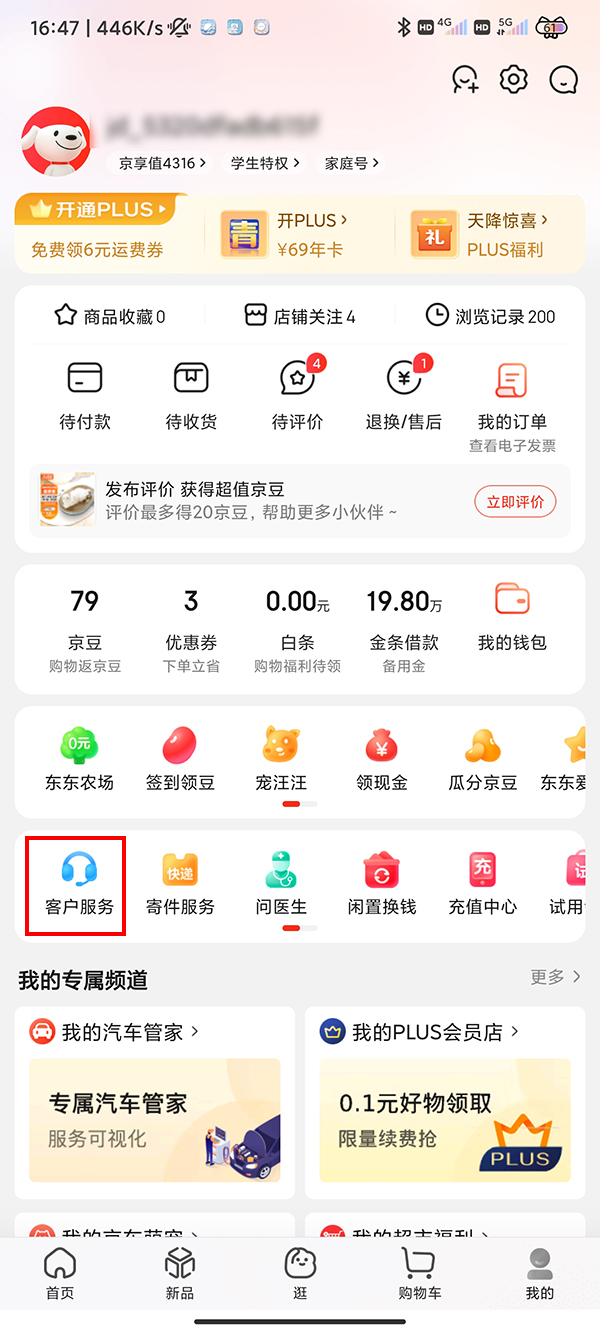Viewport: 600px width, 1333px height.
Task: Open 我的钱包 wallet
Action: tap(512, 619)
